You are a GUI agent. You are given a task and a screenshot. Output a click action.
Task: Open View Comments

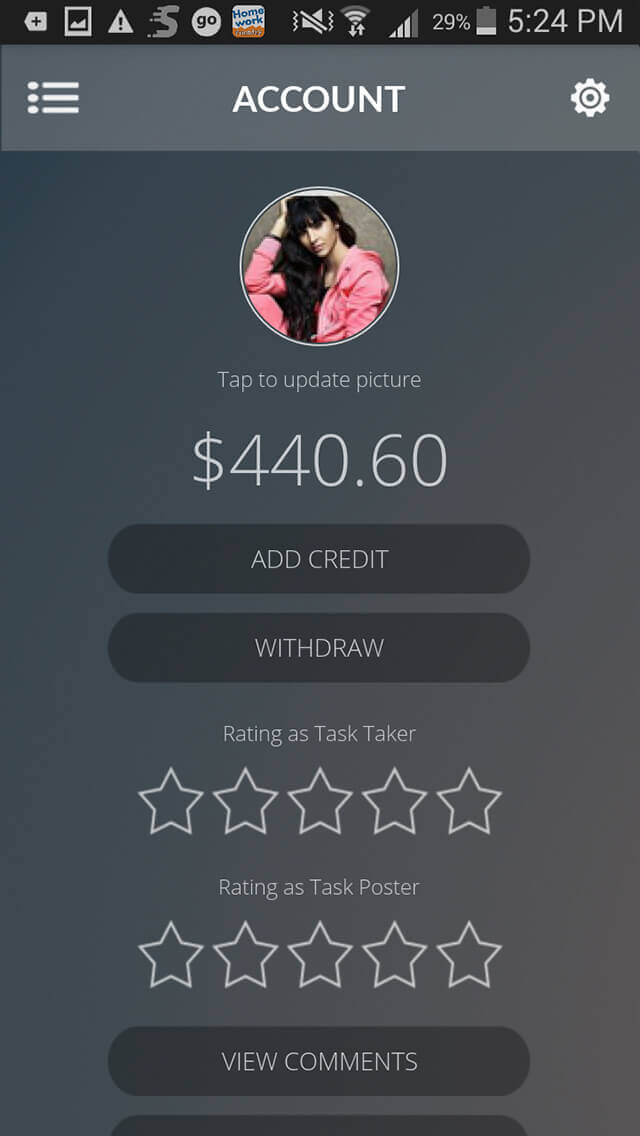(319, 1061)
